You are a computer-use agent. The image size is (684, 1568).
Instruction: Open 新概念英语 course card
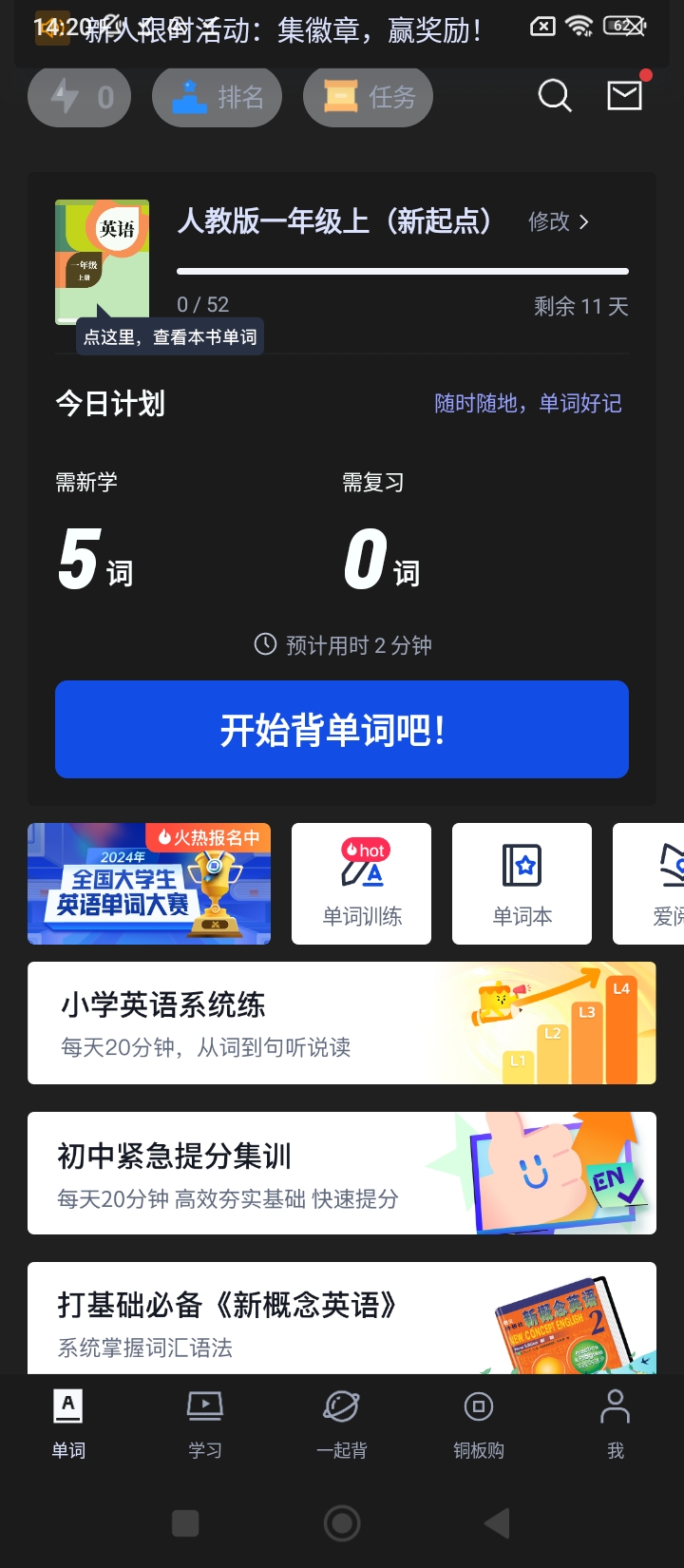tap(342, 1321)
